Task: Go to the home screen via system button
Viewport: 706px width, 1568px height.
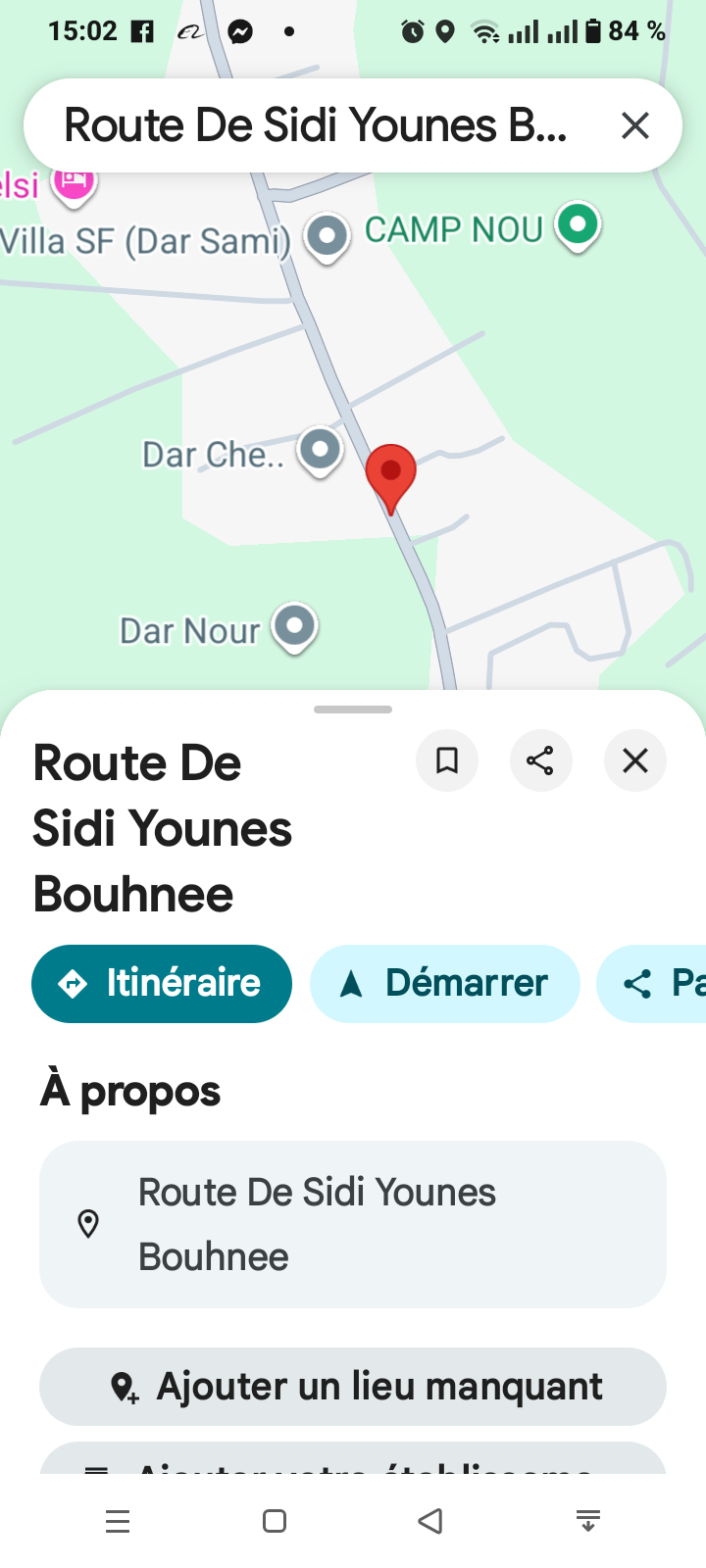Action: click(275, 1521)
